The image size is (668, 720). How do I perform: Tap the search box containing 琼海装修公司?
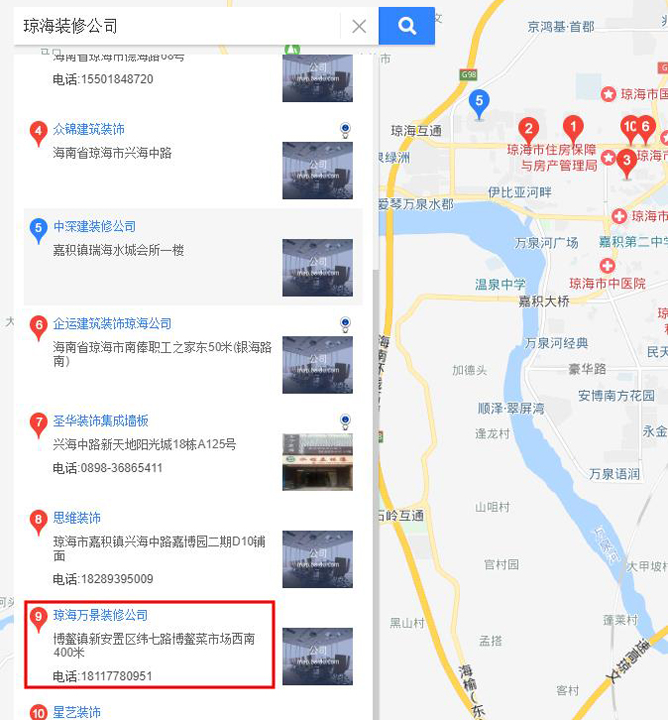point(175,27)
